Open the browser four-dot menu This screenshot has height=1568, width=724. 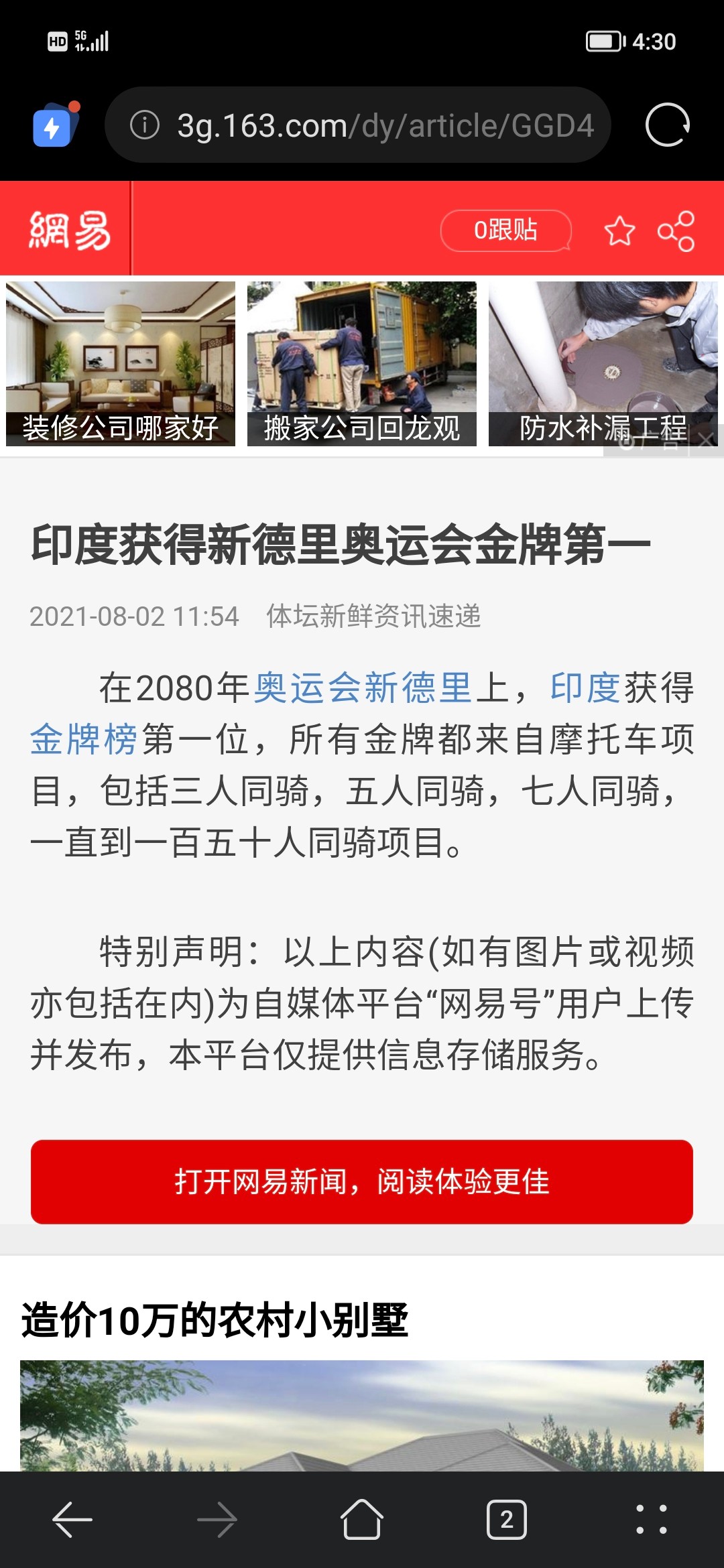652,1520
